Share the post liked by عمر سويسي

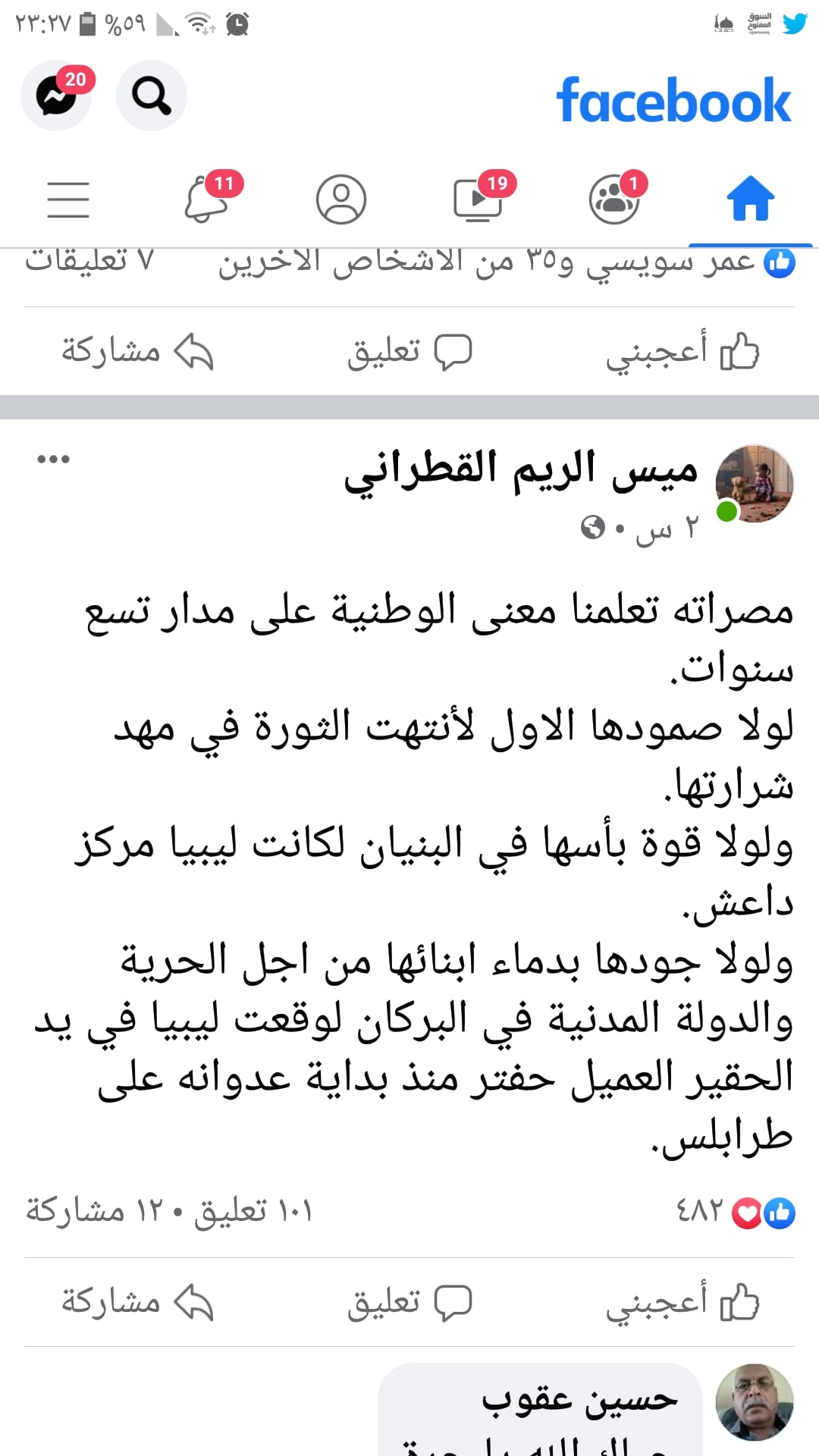(x=137, y=352)
